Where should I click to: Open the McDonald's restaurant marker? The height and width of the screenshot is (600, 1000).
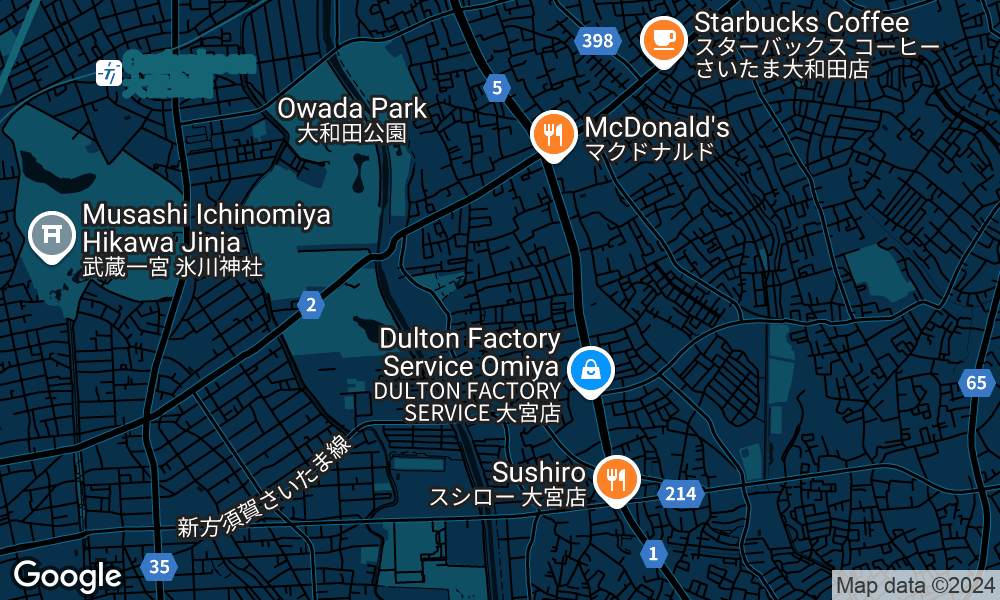tap(551, 133)
